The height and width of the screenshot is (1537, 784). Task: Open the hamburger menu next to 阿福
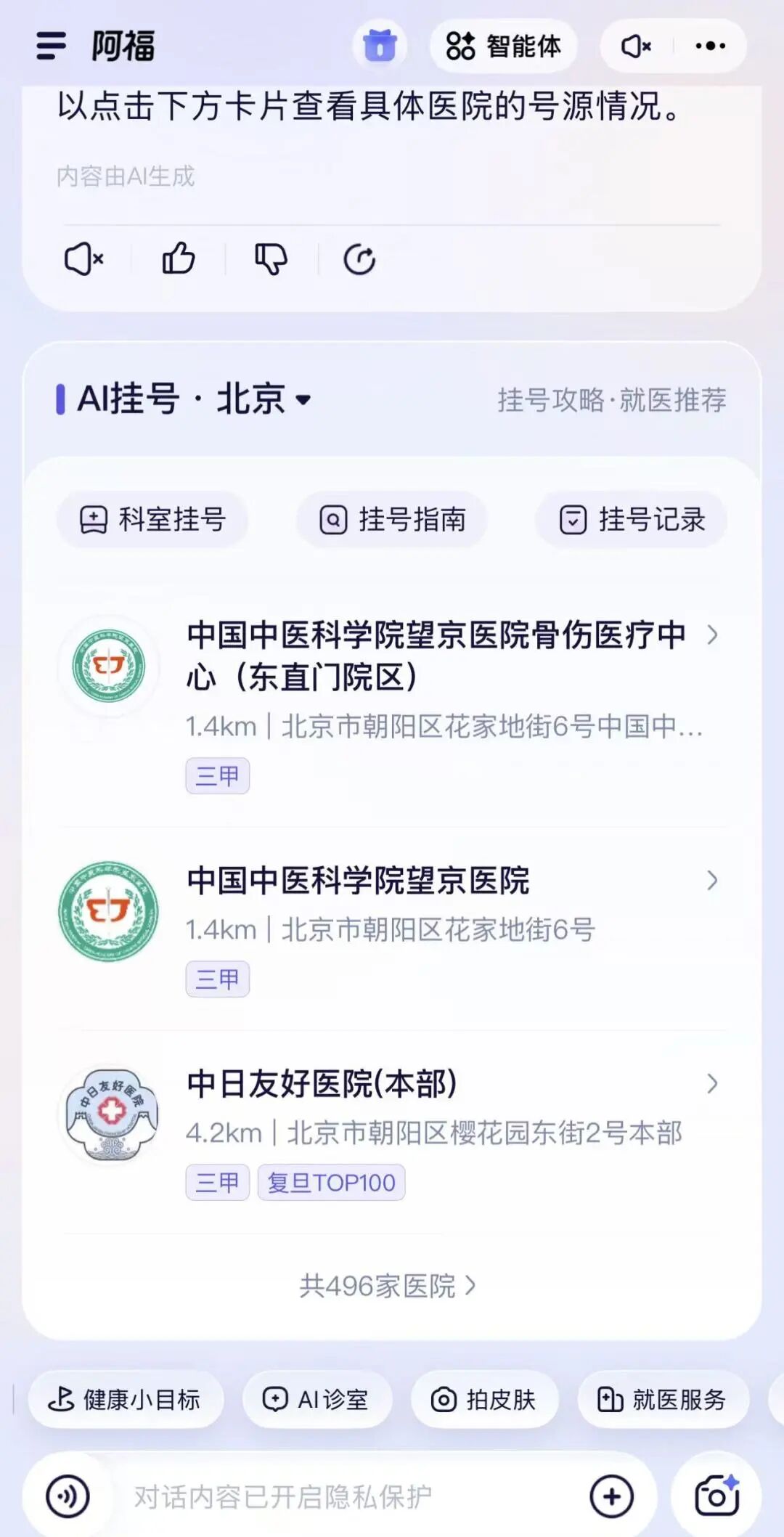51,46
